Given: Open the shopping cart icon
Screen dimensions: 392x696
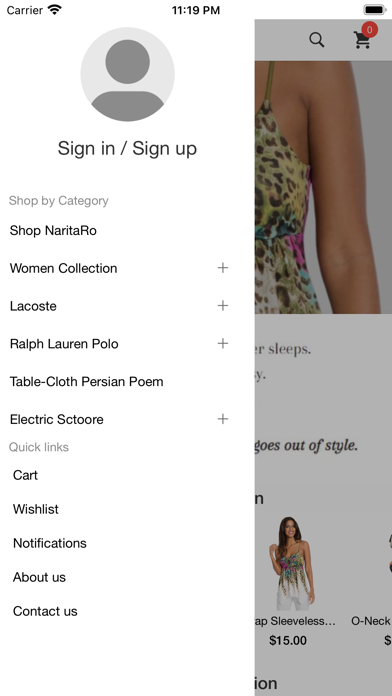Looking at the screenshot, I should (363, 40).
